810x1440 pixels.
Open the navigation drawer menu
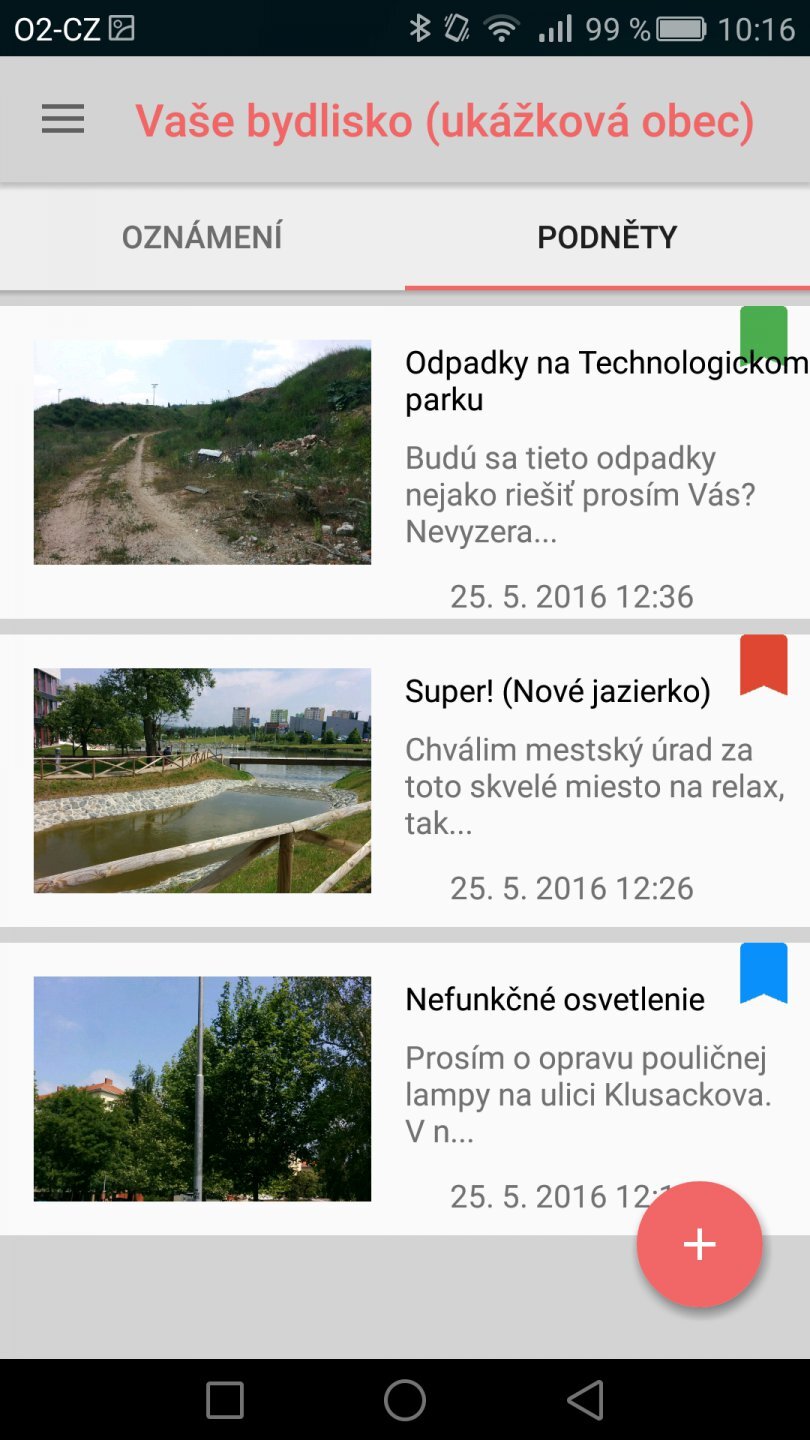[62, 118]
